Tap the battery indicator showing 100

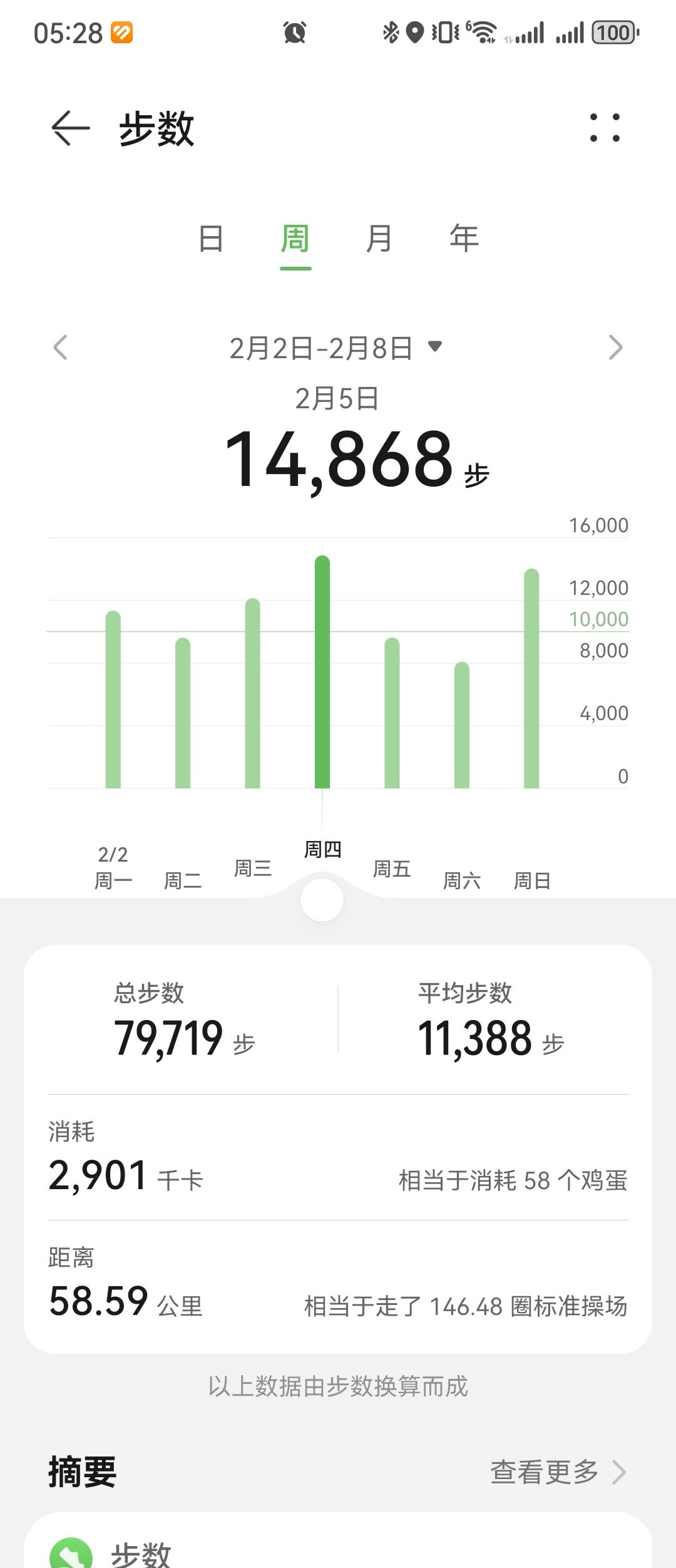click(614, 33)
